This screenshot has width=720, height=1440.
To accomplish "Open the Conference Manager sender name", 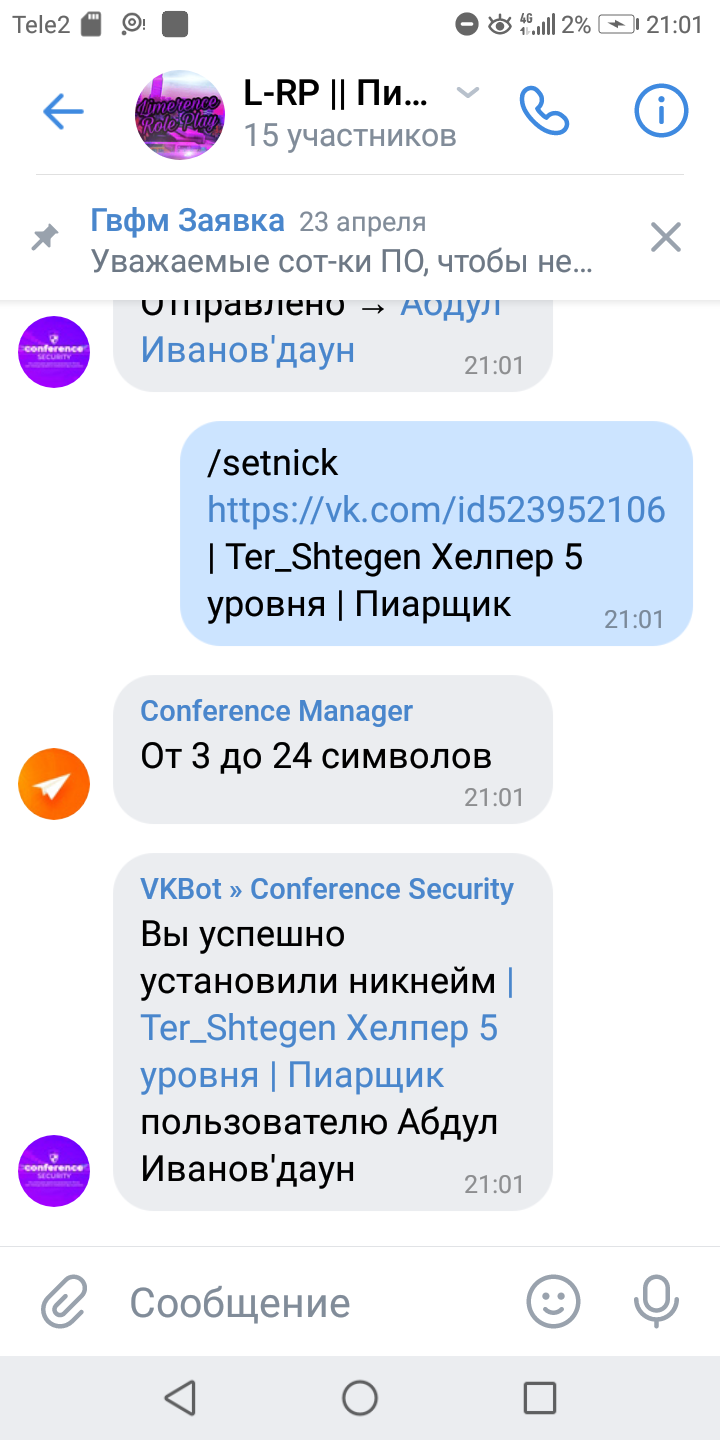I will 276,711.
